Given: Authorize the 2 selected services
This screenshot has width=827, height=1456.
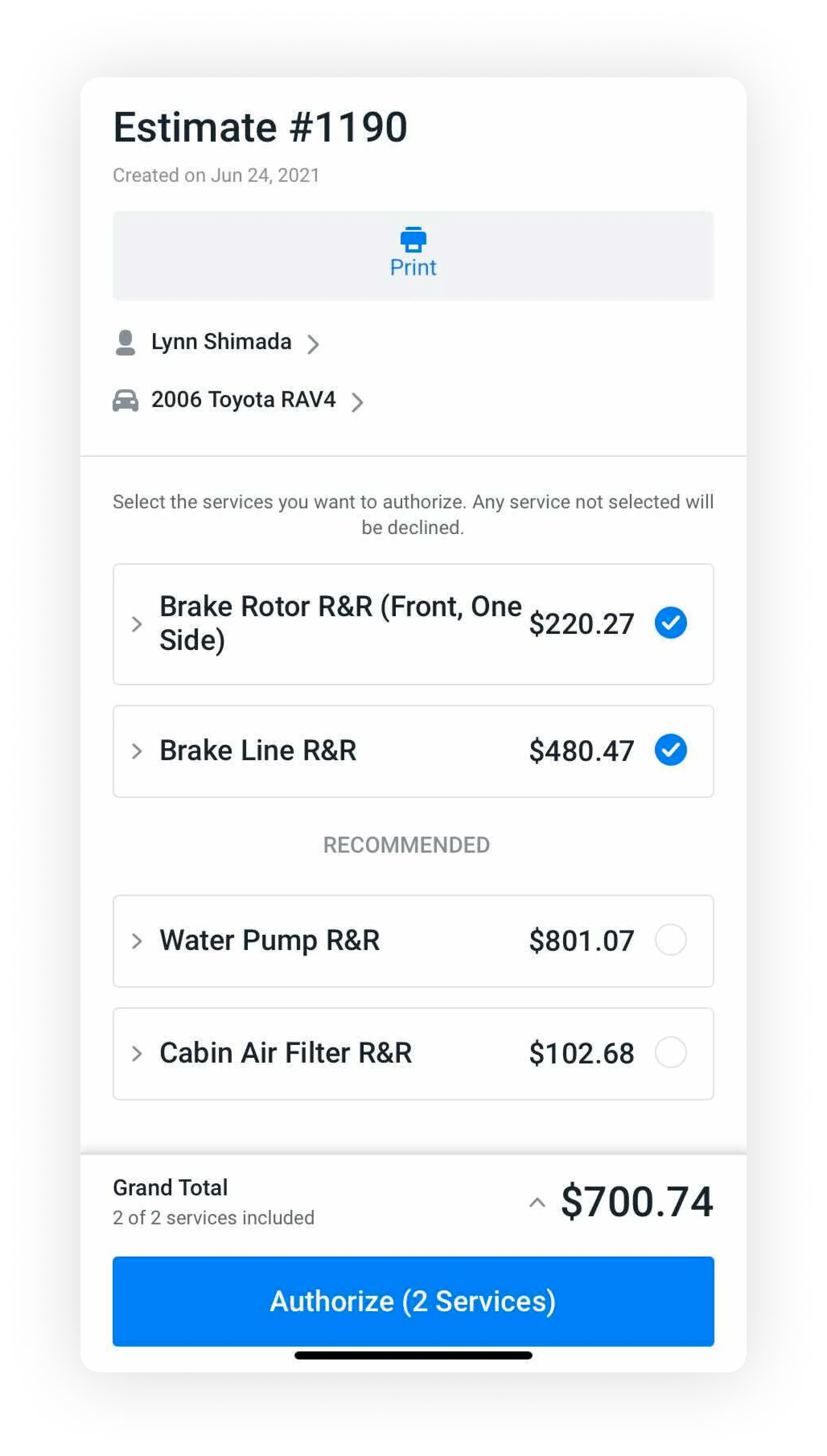Looking at the screenshot, I should 413,1301.
